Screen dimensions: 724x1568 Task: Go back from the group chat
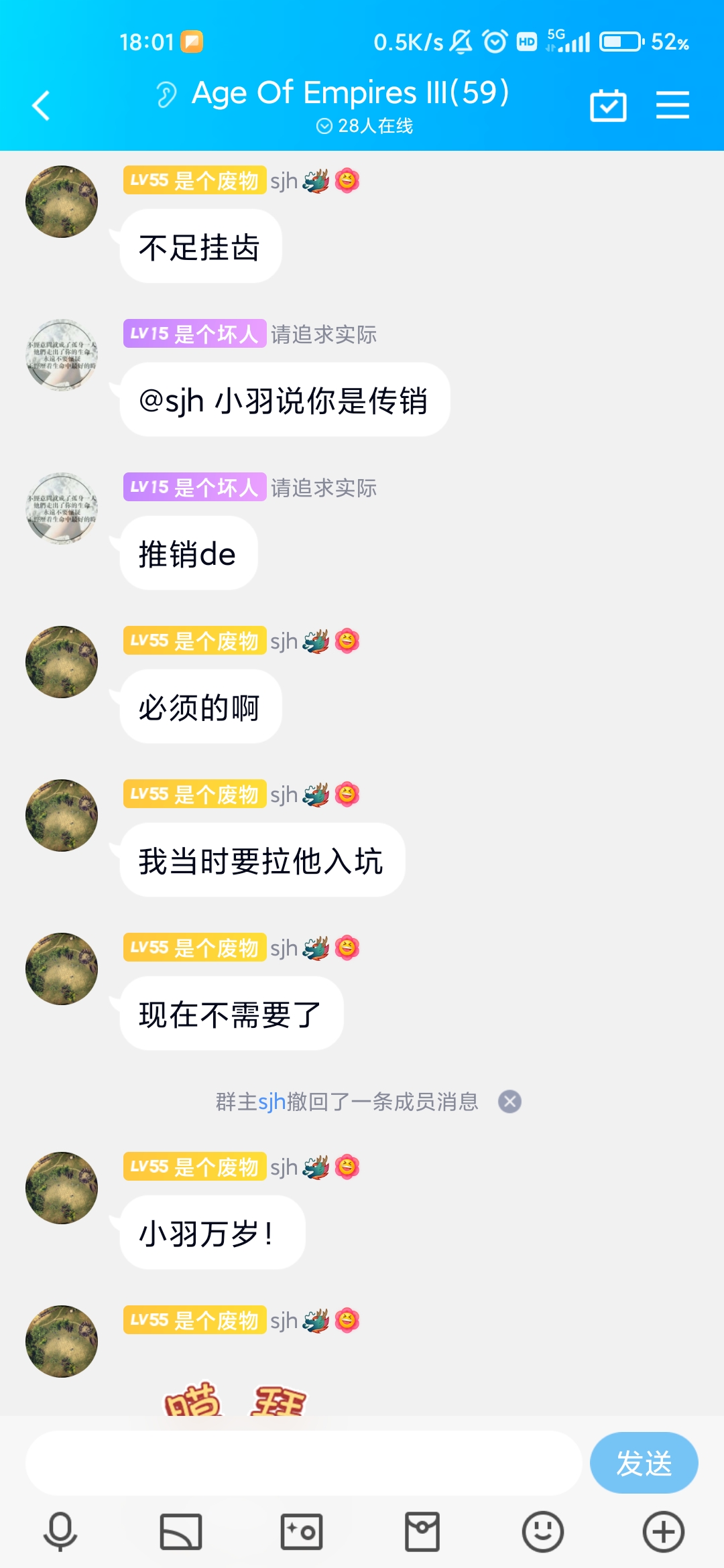[42, 106]
